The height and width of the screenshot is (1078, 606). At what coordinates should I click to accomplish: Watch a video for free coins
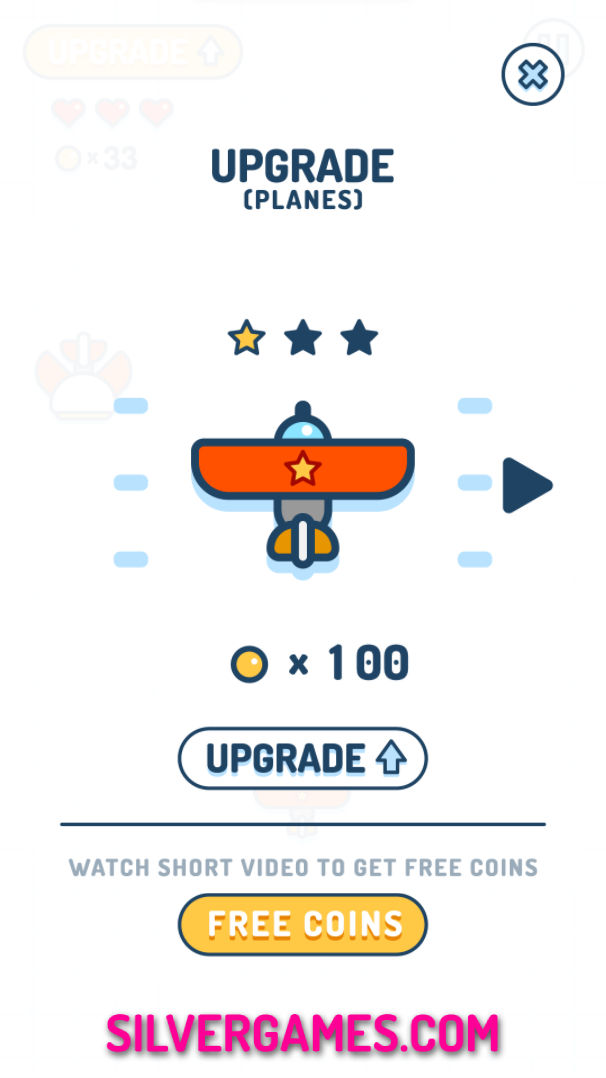(x=302, y=924)
